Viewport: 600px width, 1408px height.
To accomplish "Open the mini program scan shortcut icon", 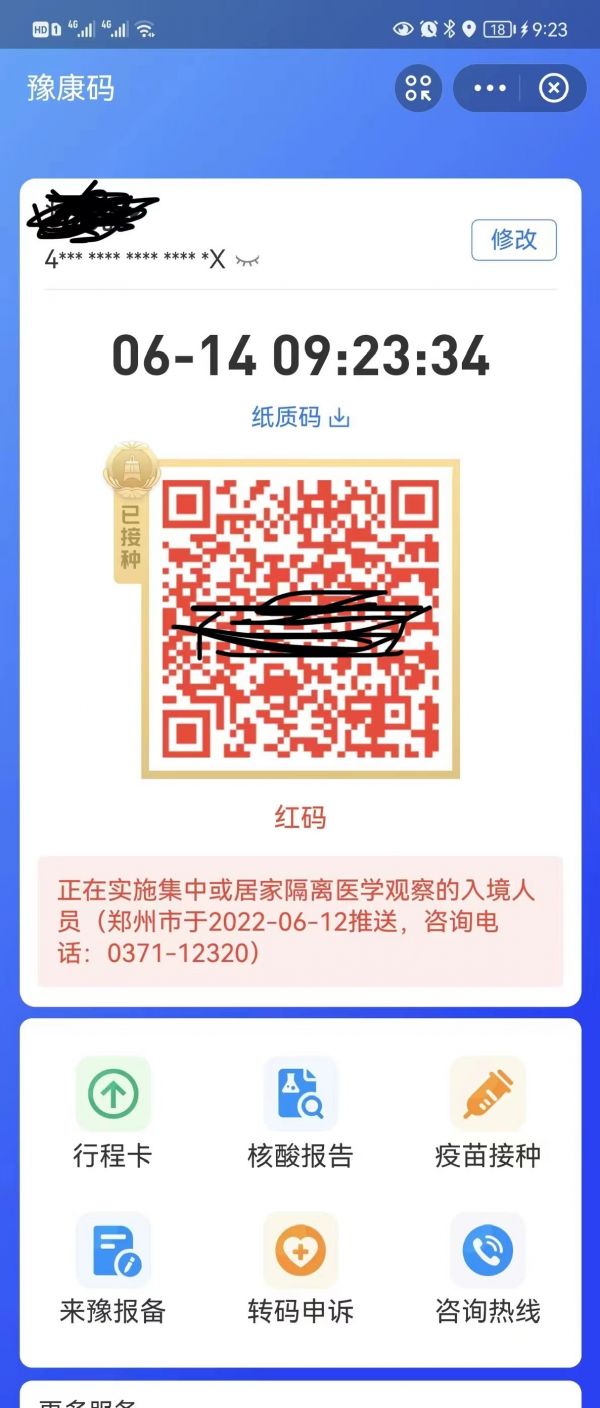I will coord(418,88).
